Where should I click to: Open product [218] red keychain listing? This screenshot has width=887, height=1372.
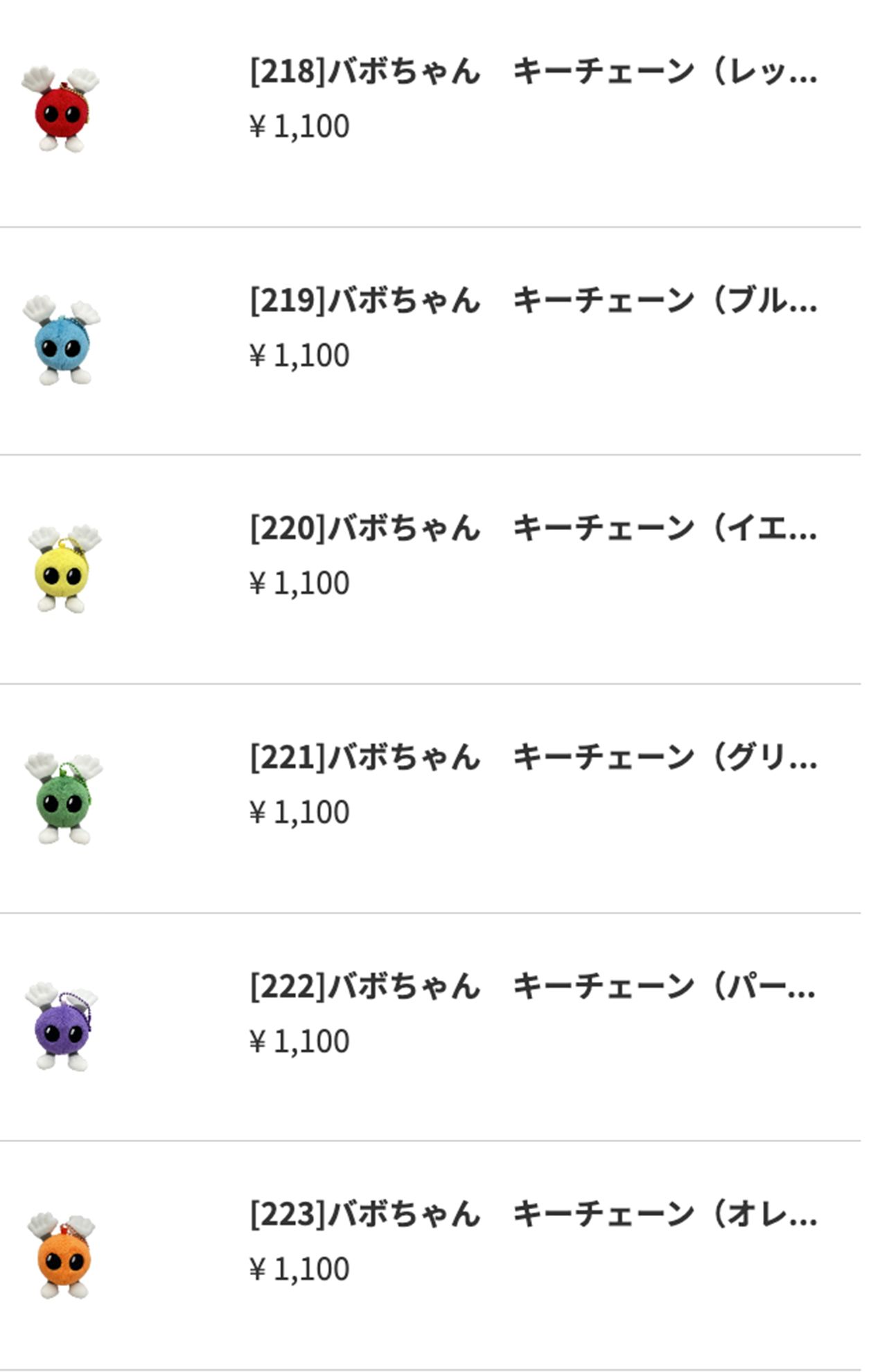(x=534, y=74)
